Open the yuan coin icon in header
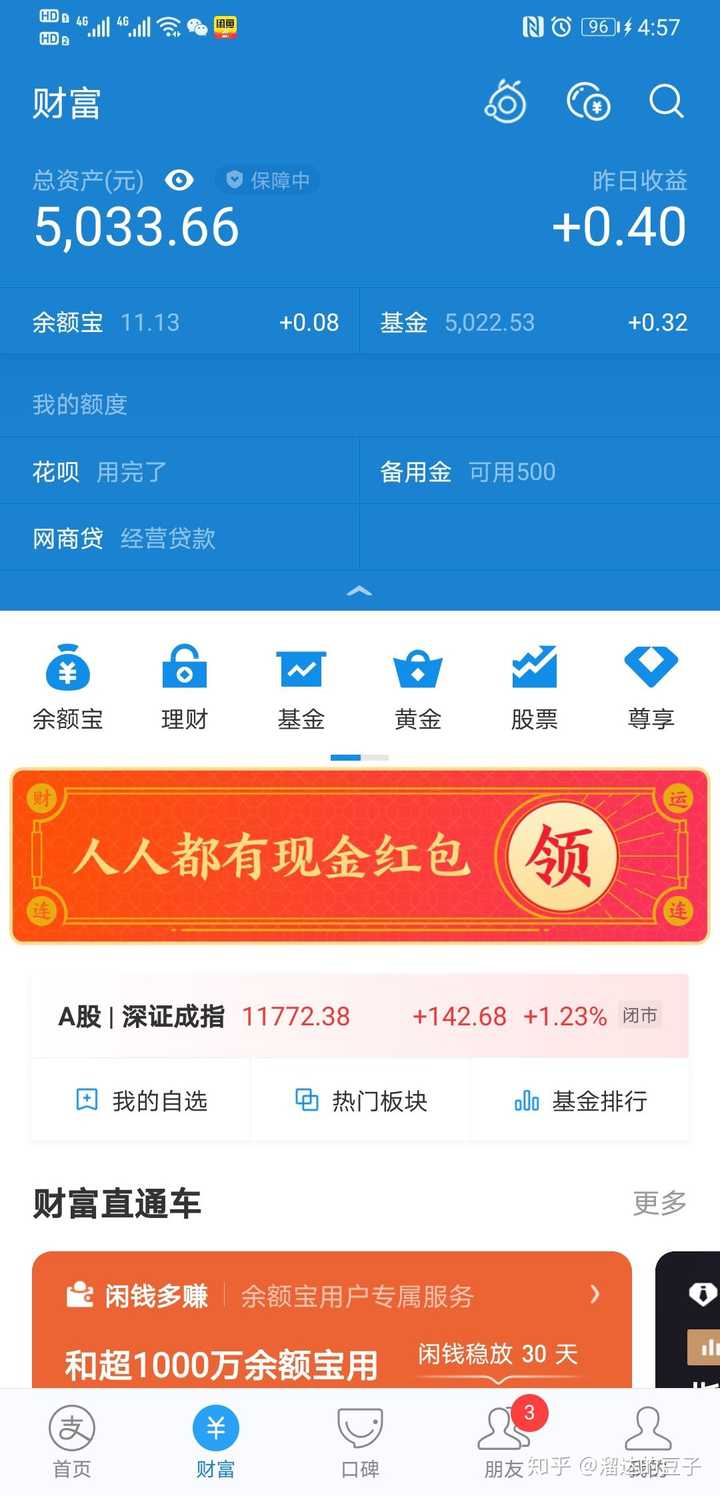 588,102
